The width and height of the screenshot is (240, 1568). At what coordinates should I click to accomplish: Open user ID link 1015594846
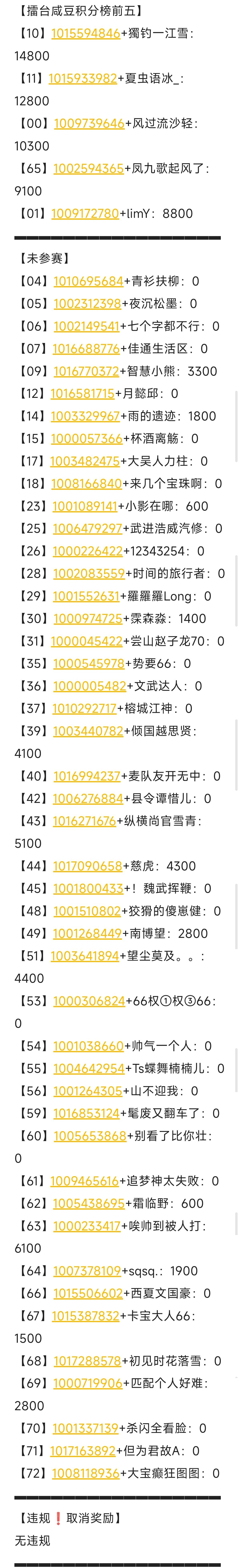point(86,33)
